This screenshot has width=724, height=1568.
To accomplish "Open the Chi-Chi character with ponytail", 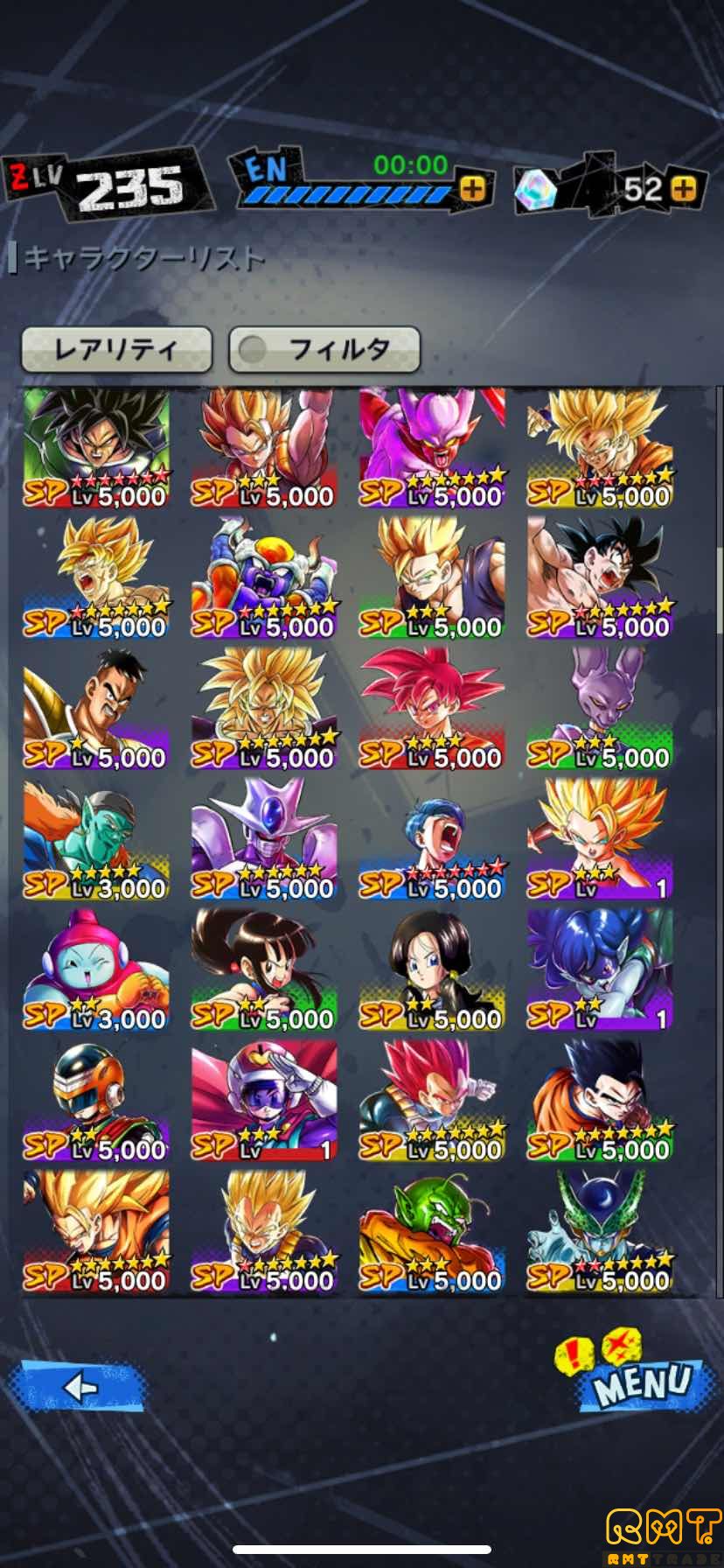I will tap(264, 970).
